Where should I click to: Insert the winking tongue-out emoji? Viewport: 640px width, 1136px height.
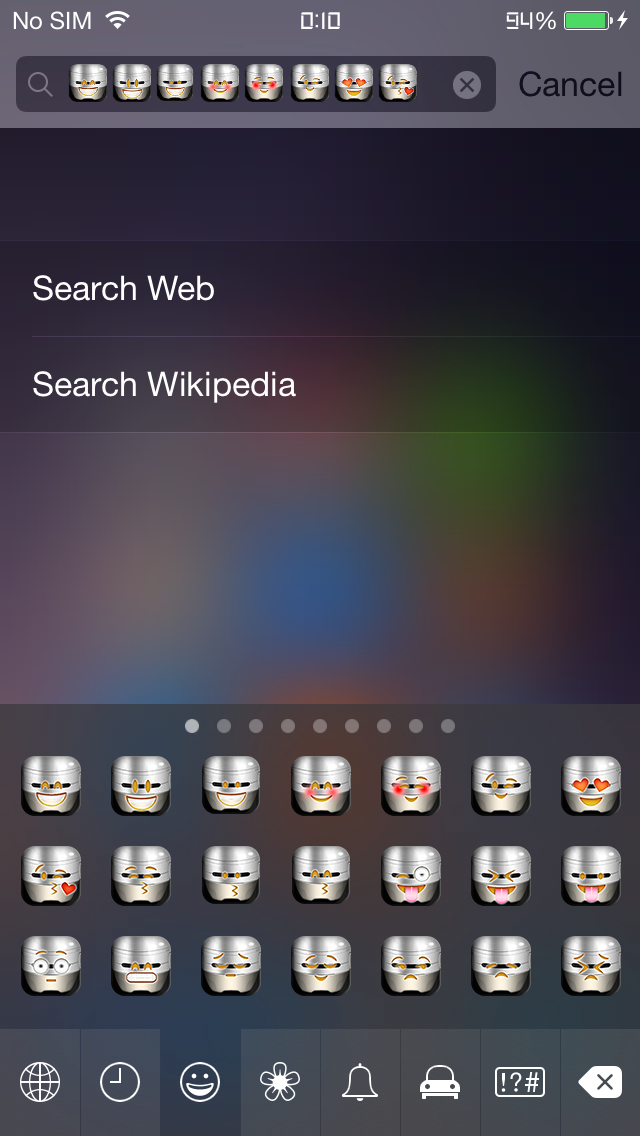click(411, 875)
